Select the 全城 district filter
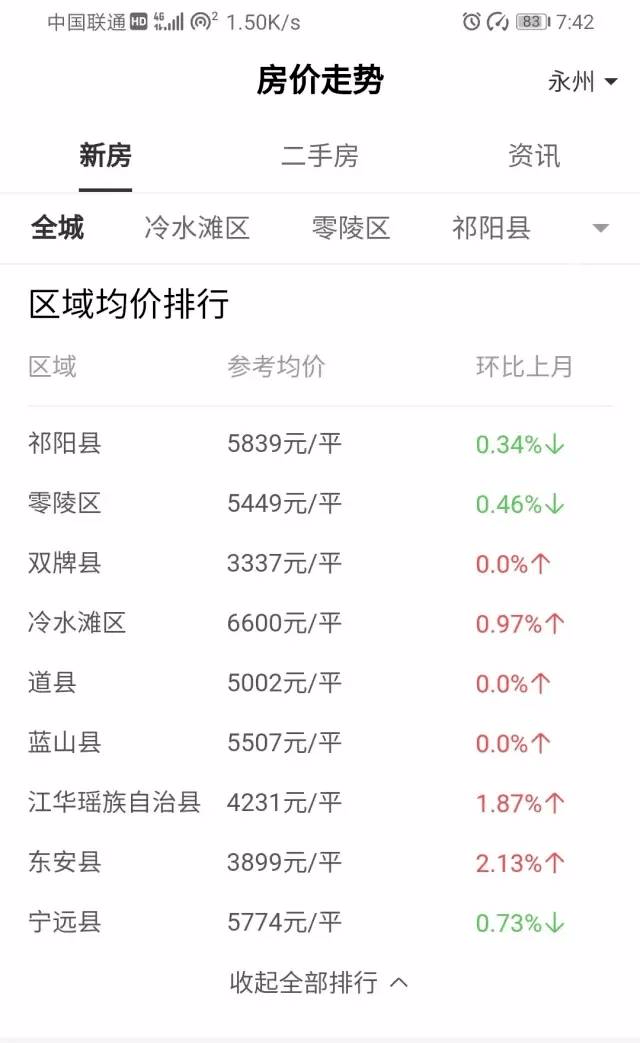This screenshot has width=640, height=1043. click(x=57, y=227)
